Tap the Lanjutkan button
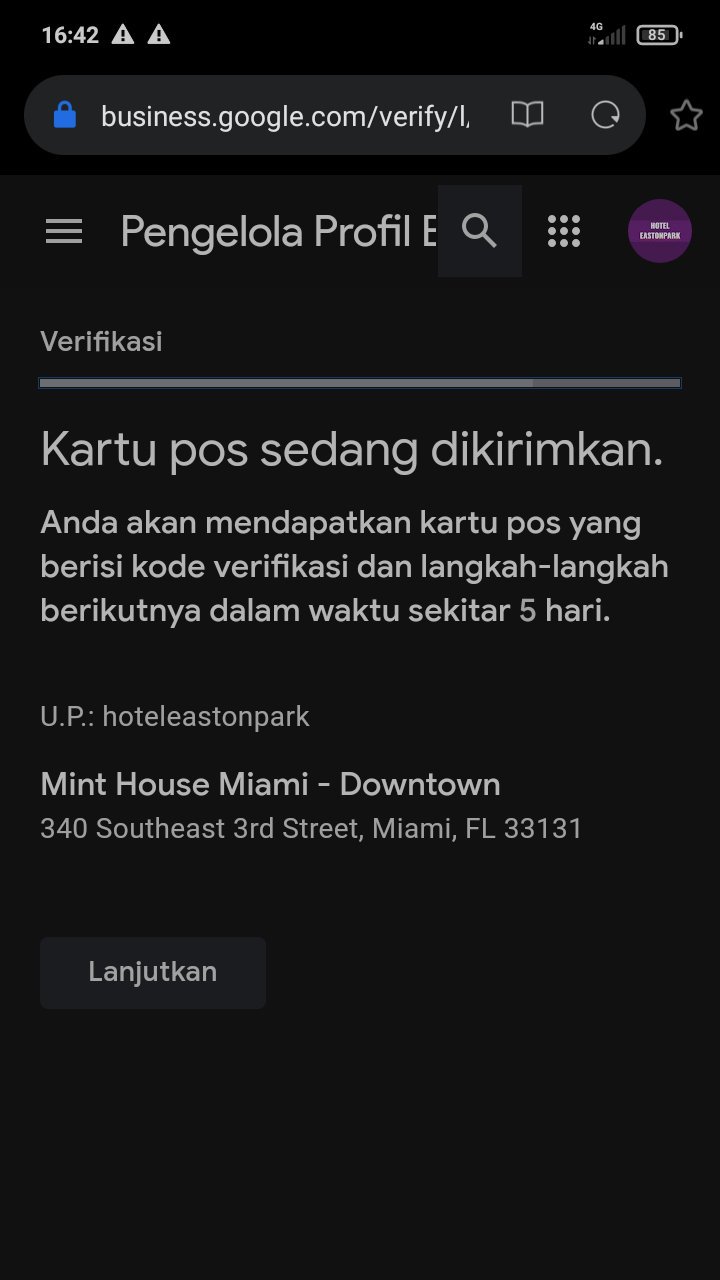Image resolution: width=720 pixels, height=1280 pixels. click(153, 972)
